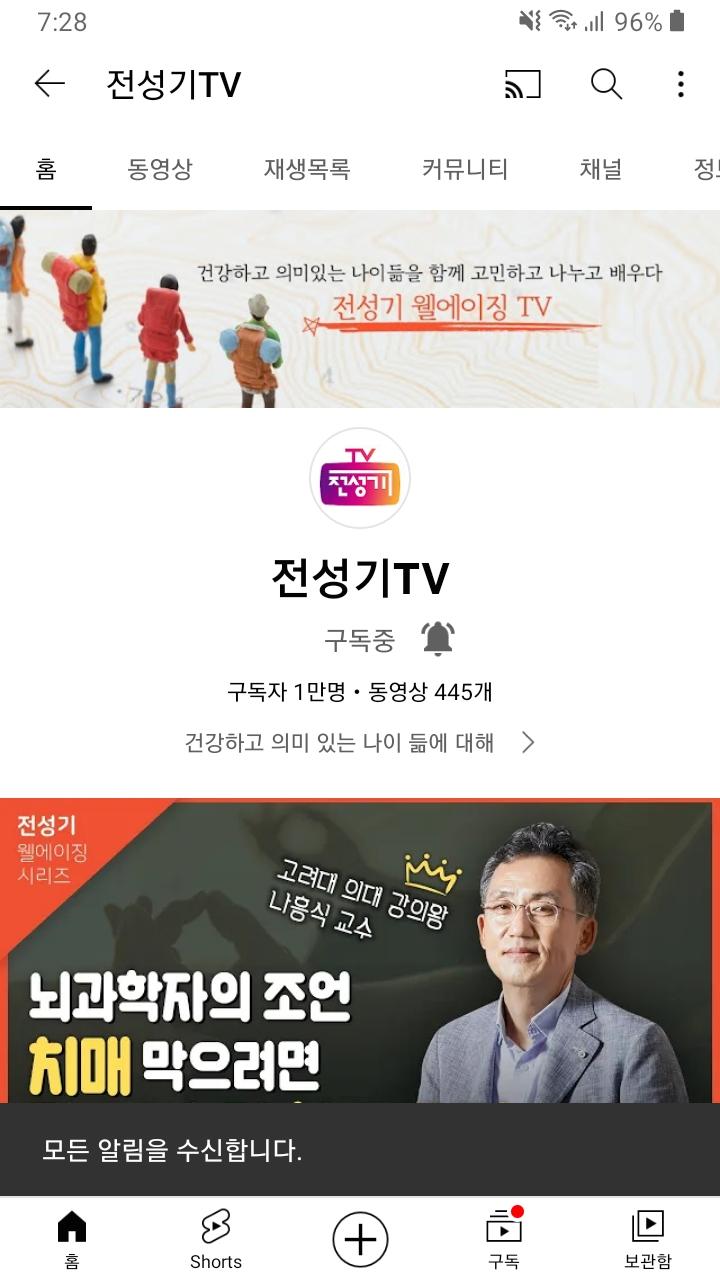Open the overflow menu
720x1280 pixels.
tap(680, 84)
